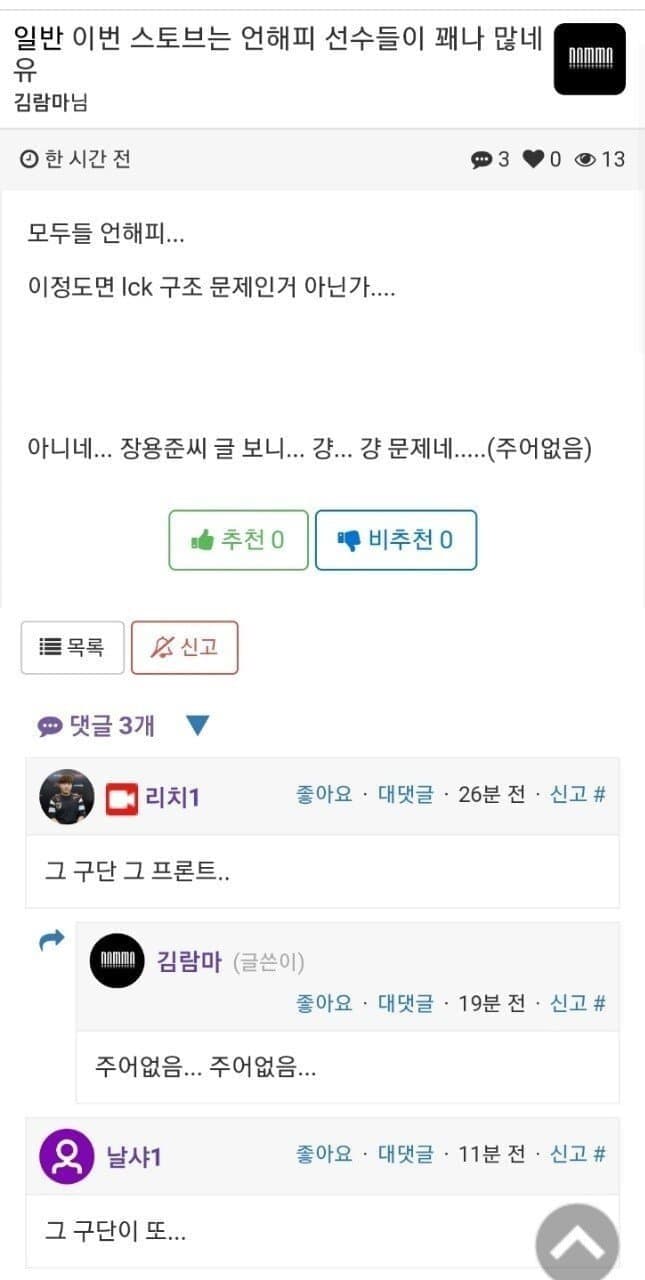Reply to 날샤1's comment via 대댓글

[x=405, y=1154]
